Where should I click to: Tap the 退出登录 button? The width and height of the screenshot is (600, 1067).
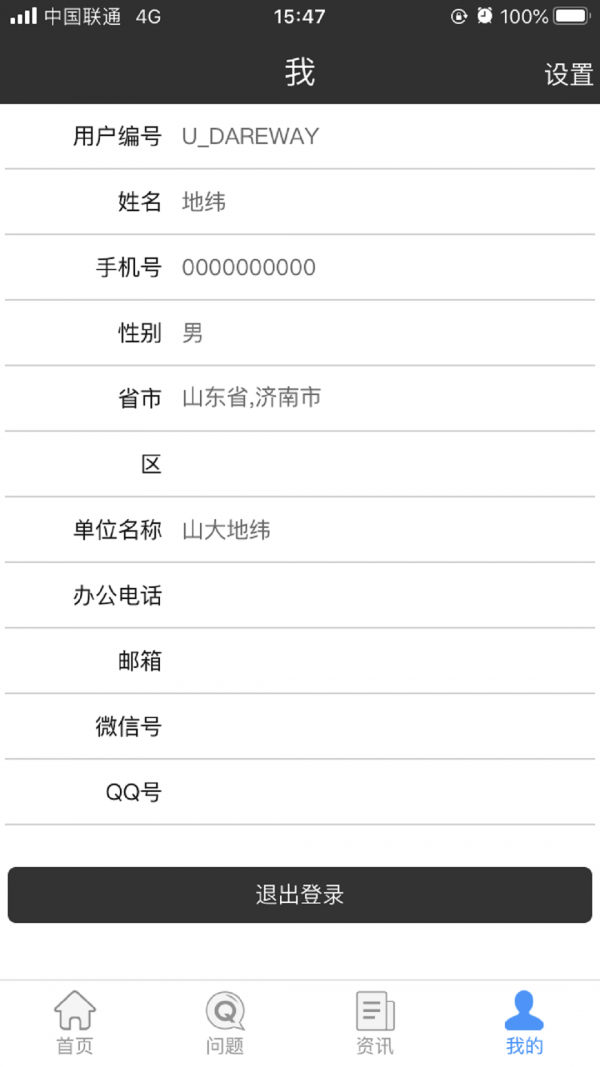300,894
